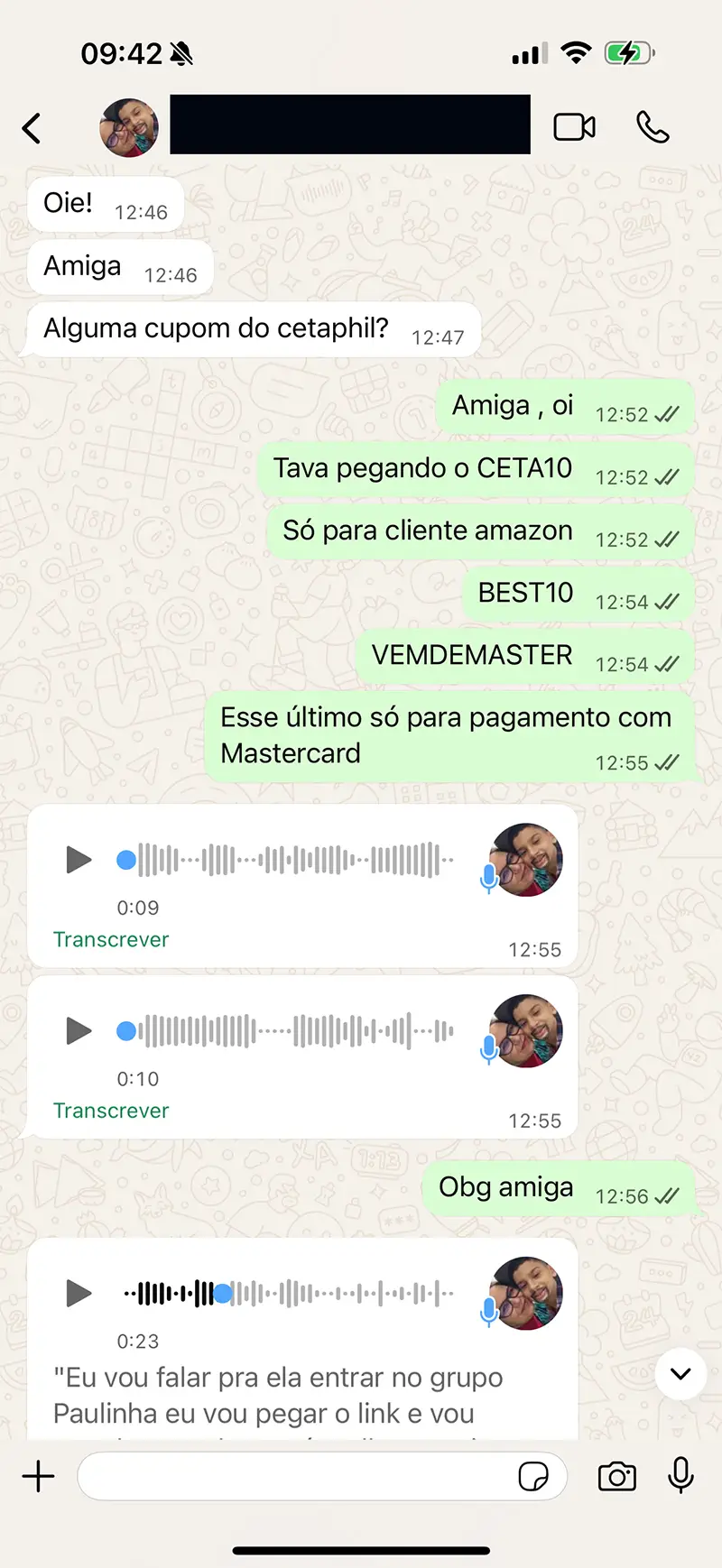Record a voice message with microphone
Screen dimensions: 722x1568
coord(680,1475)
